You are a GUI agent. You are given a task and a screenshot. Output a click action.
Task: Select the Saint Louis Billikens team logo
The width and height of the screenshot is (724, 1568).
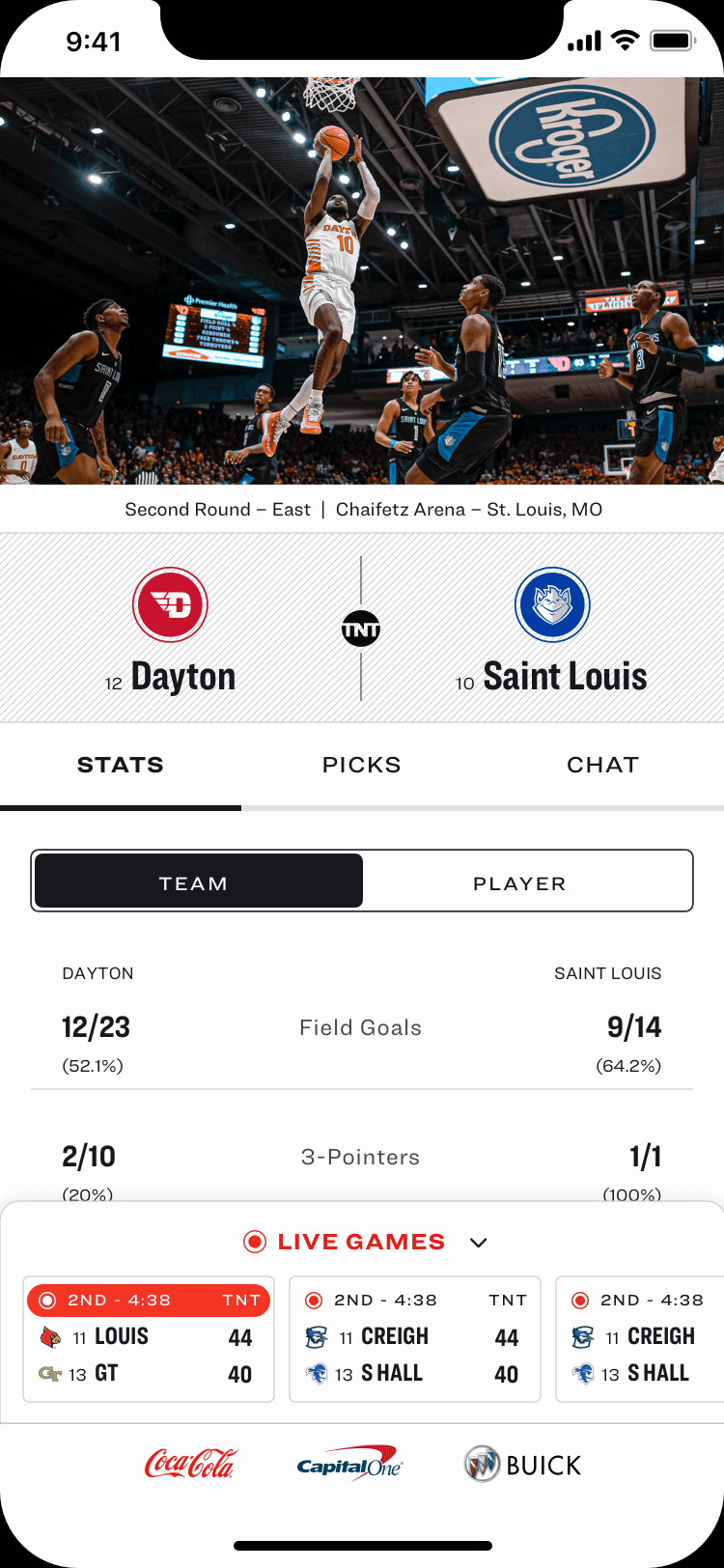552,604
